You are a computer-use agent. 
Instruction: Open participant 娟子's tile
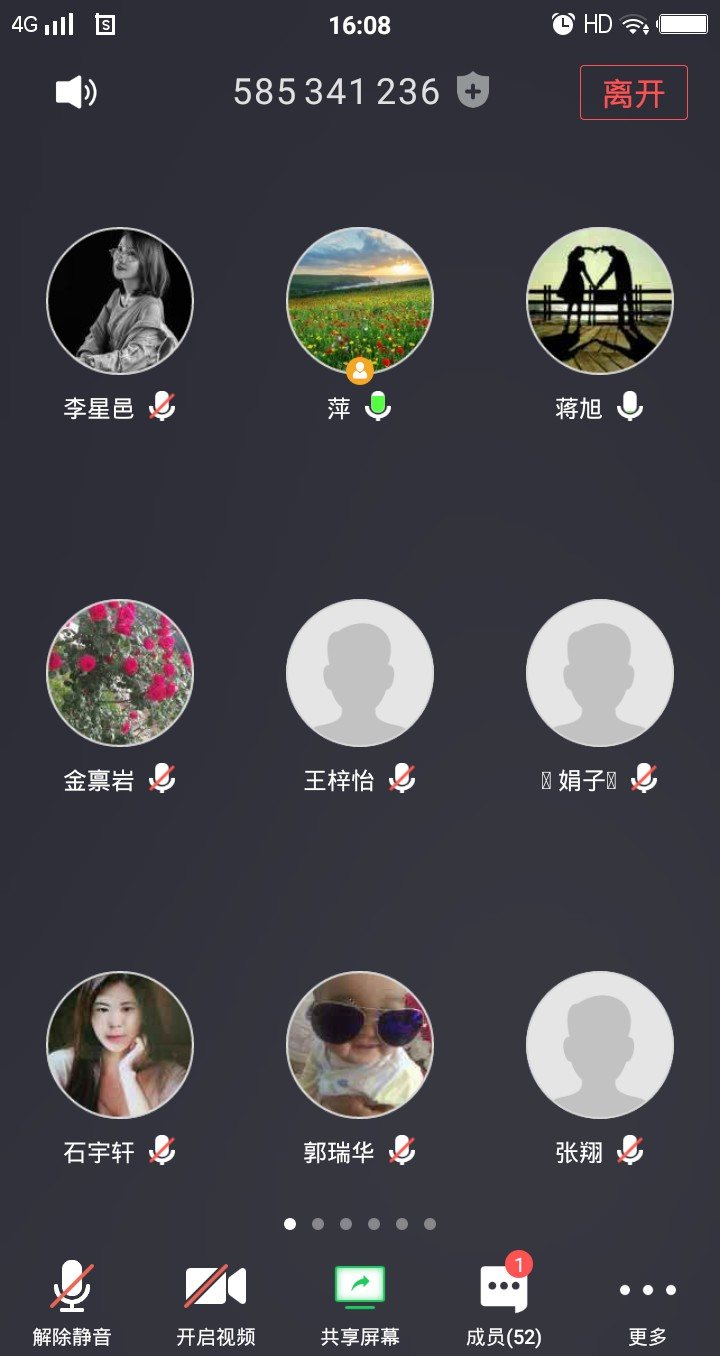[x=600, y=672]
